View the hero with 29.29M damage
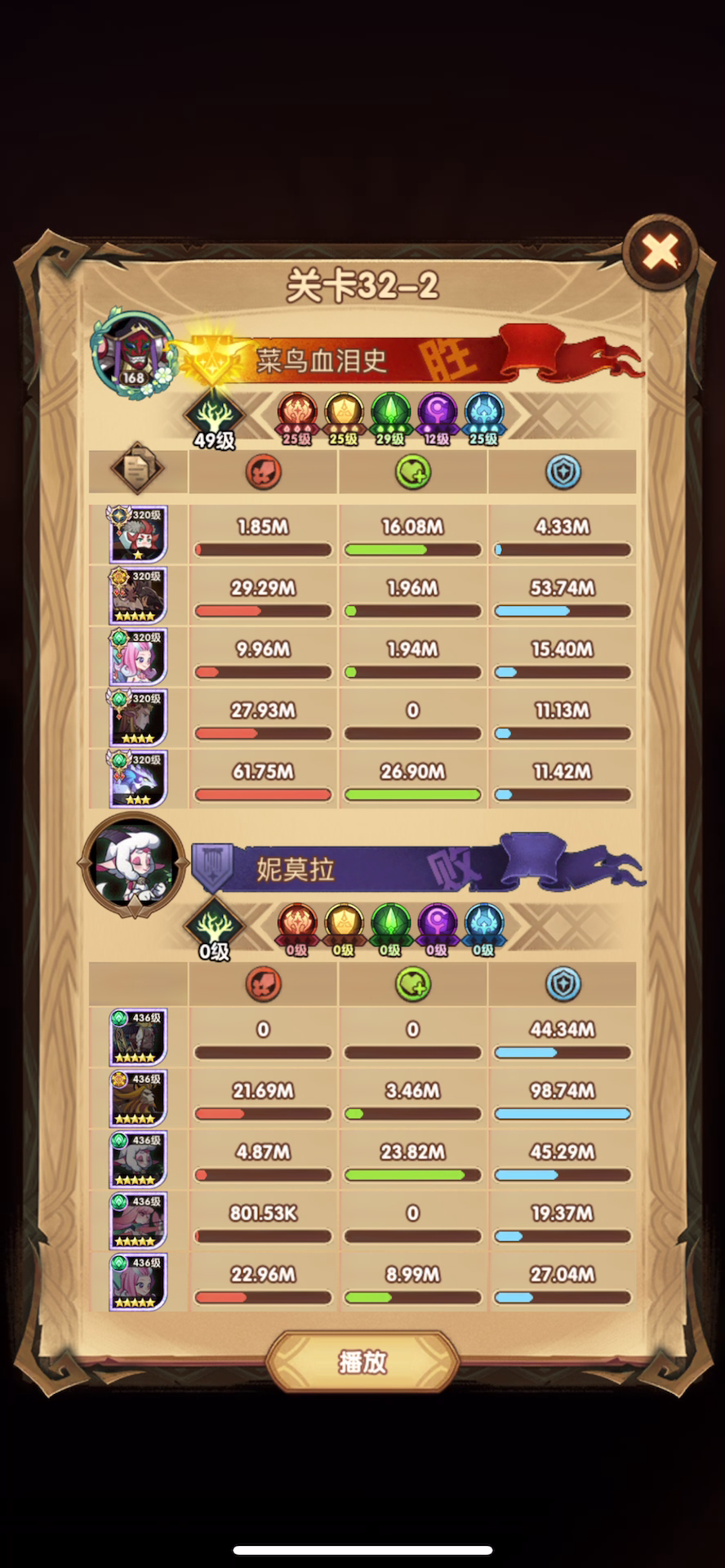 [138, 595]
